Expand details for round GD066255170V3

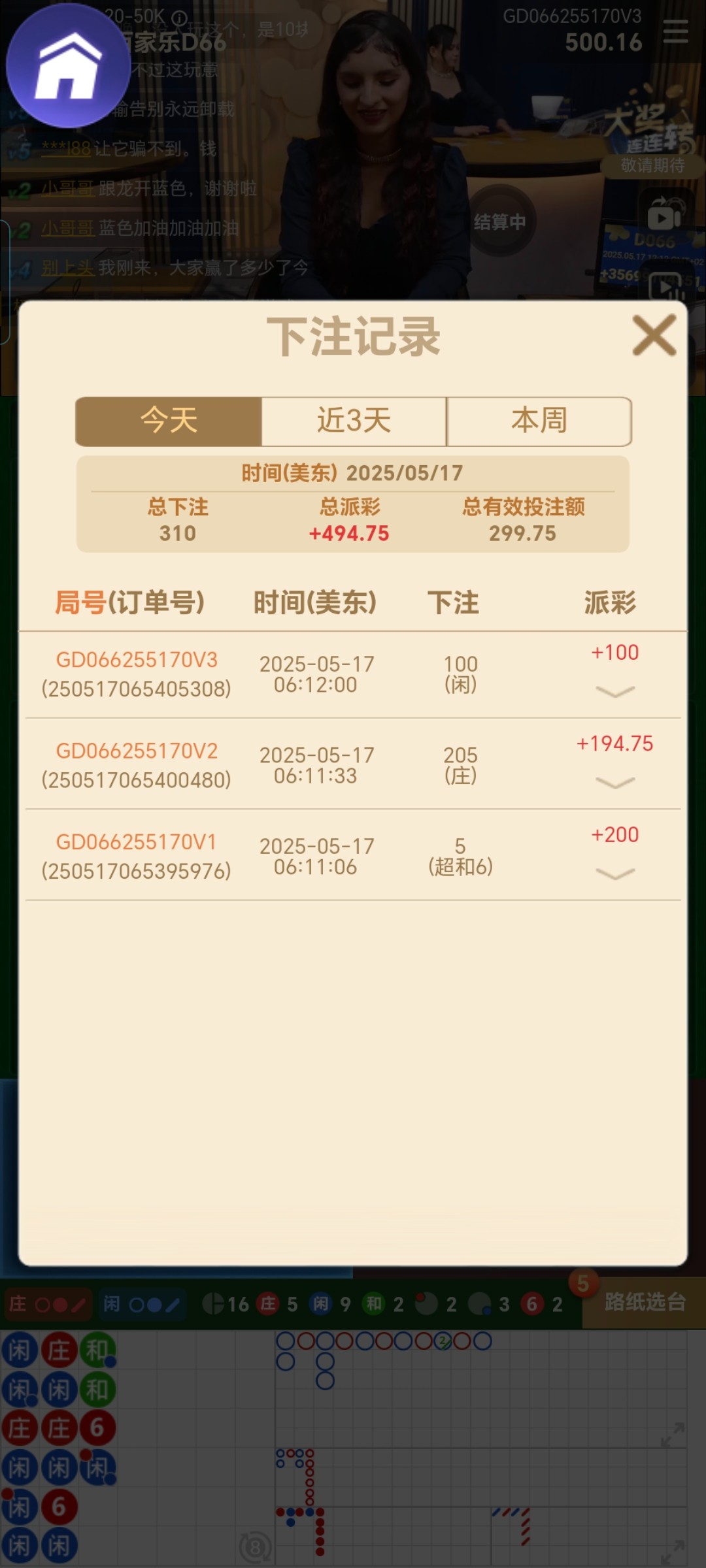tap(614, 691)
